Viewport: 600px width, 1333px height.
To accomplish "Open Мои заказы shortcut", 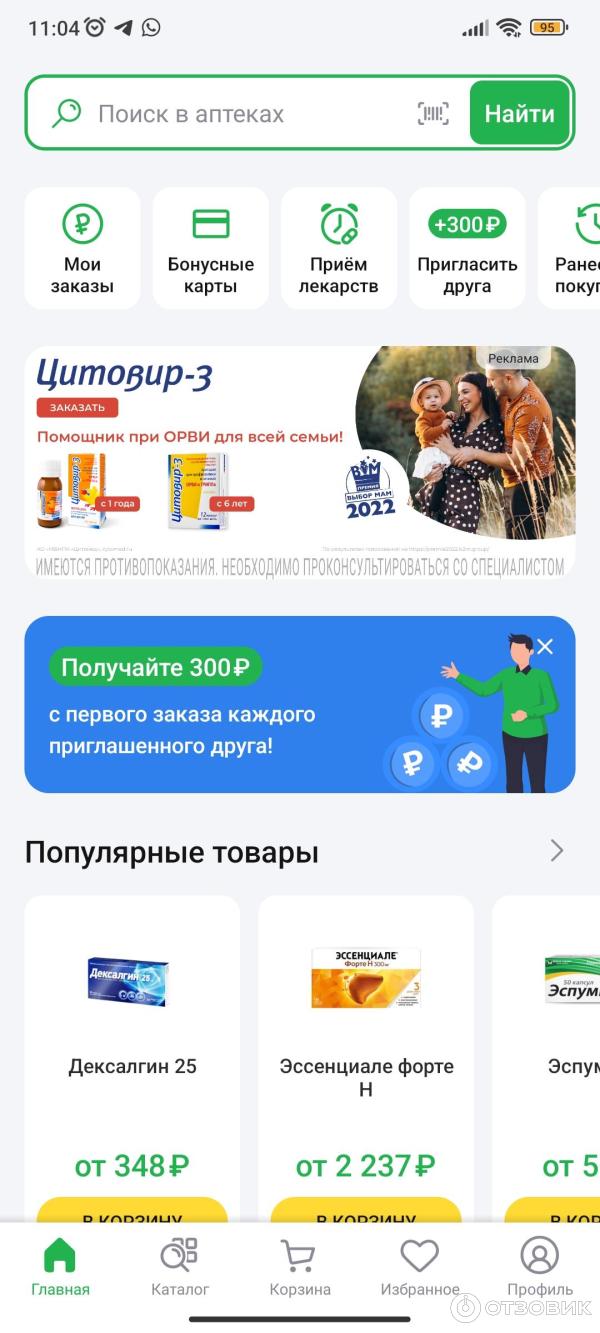I will pyautogui.click(x=82, y=248).
